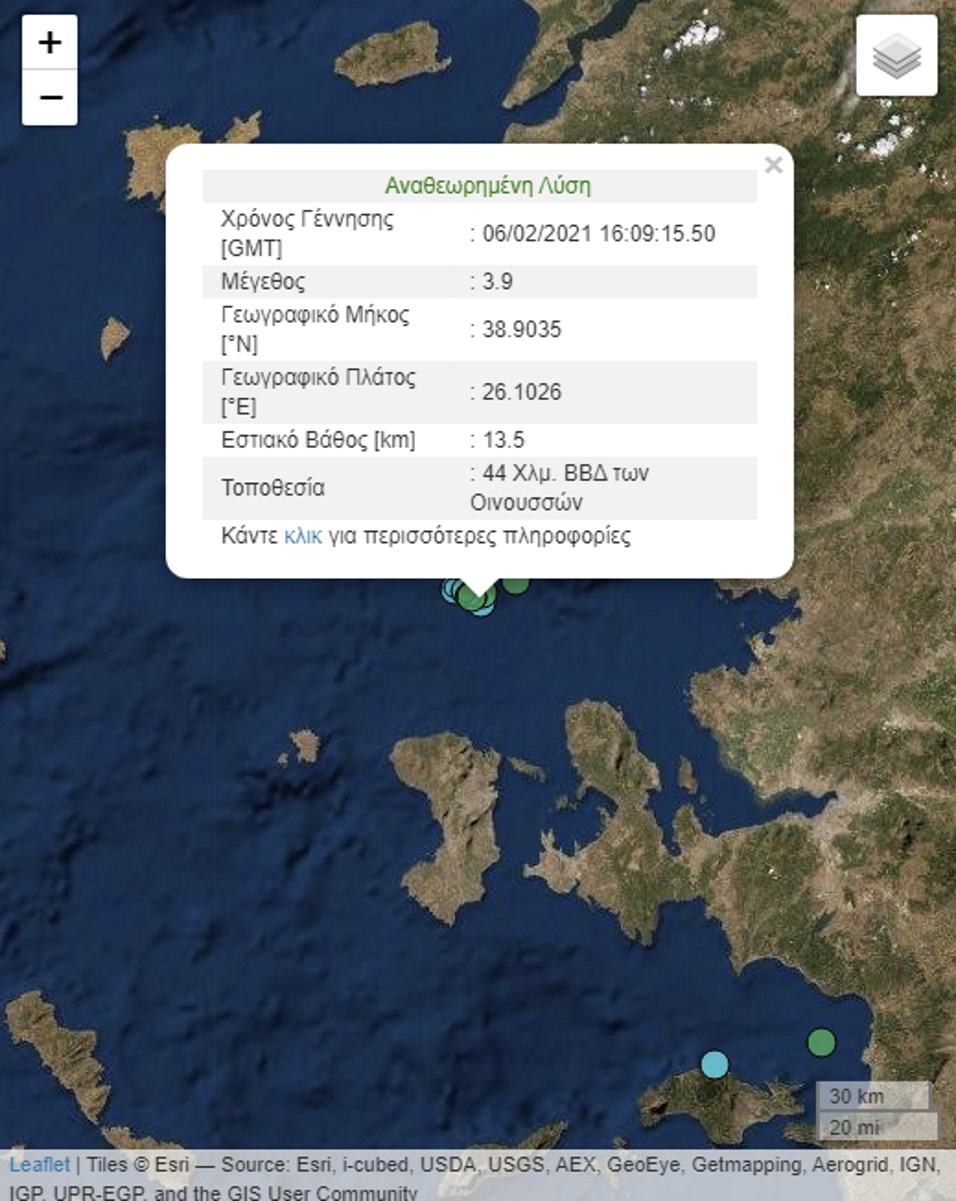
Task: Zoom in on the map
Action: point(49,42)
